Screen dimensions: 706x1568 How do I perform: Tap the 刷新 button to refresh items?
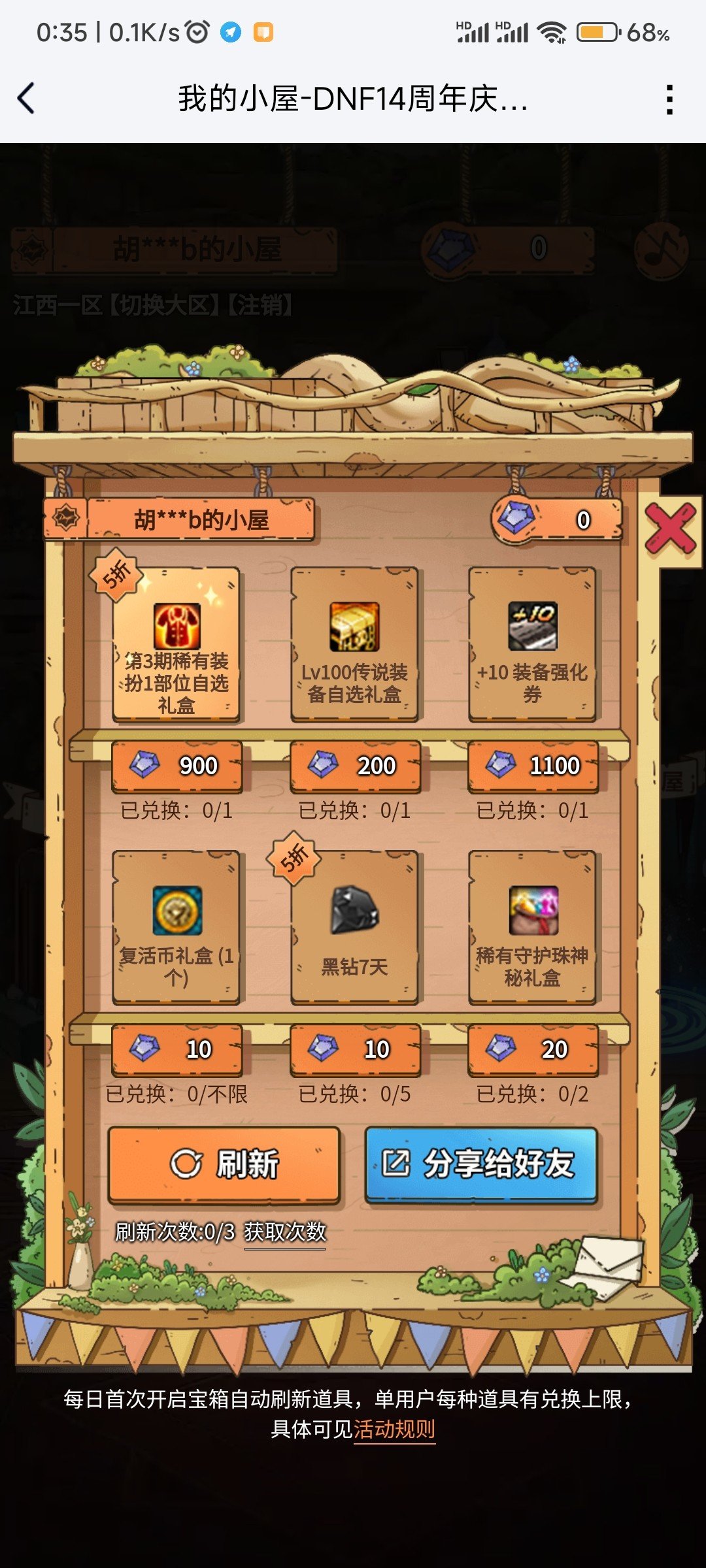click(224, 1164)
